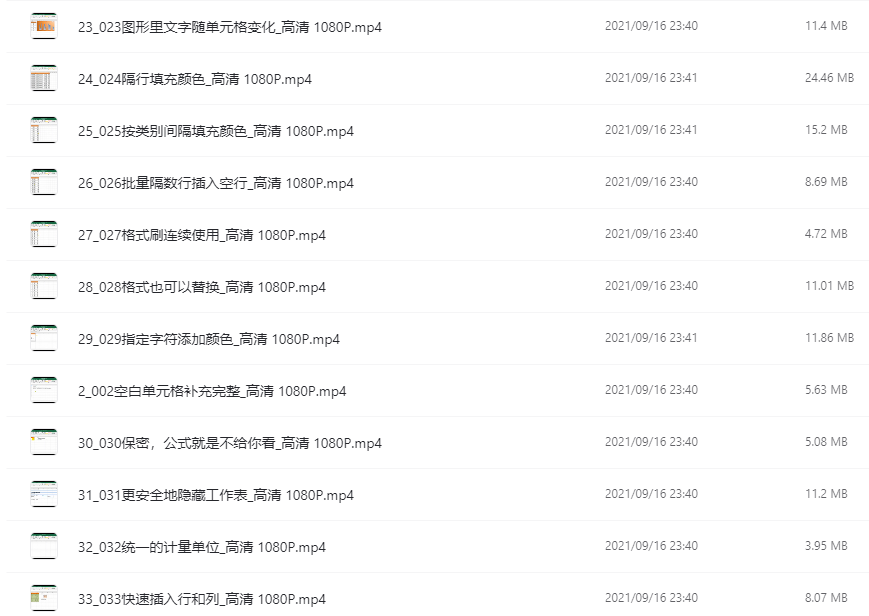Open 32_032统一的计量单位 video
Screen dimensions: 869x616
pos(201,547)
